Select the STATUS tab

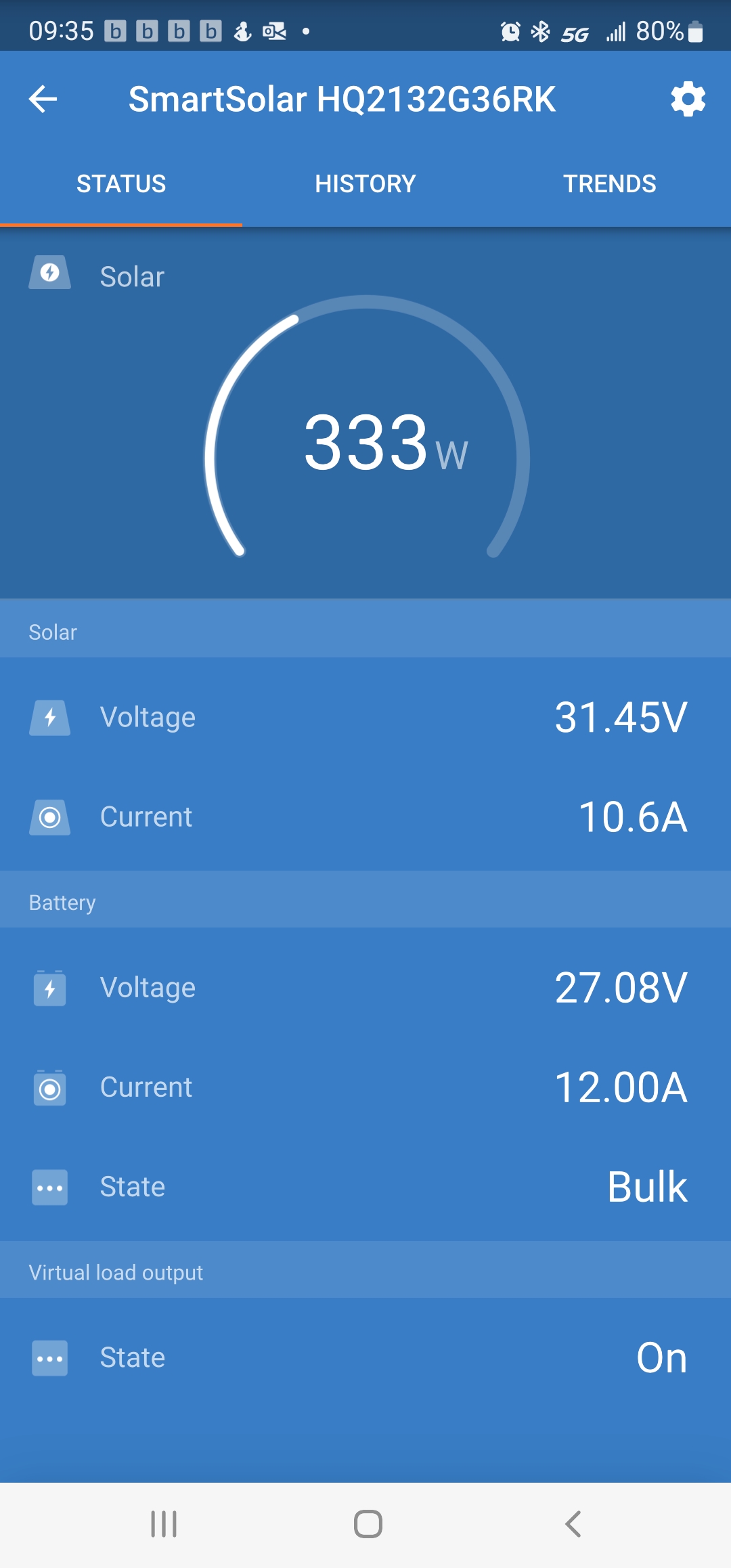pyautogui.click(x=121, y=183)
